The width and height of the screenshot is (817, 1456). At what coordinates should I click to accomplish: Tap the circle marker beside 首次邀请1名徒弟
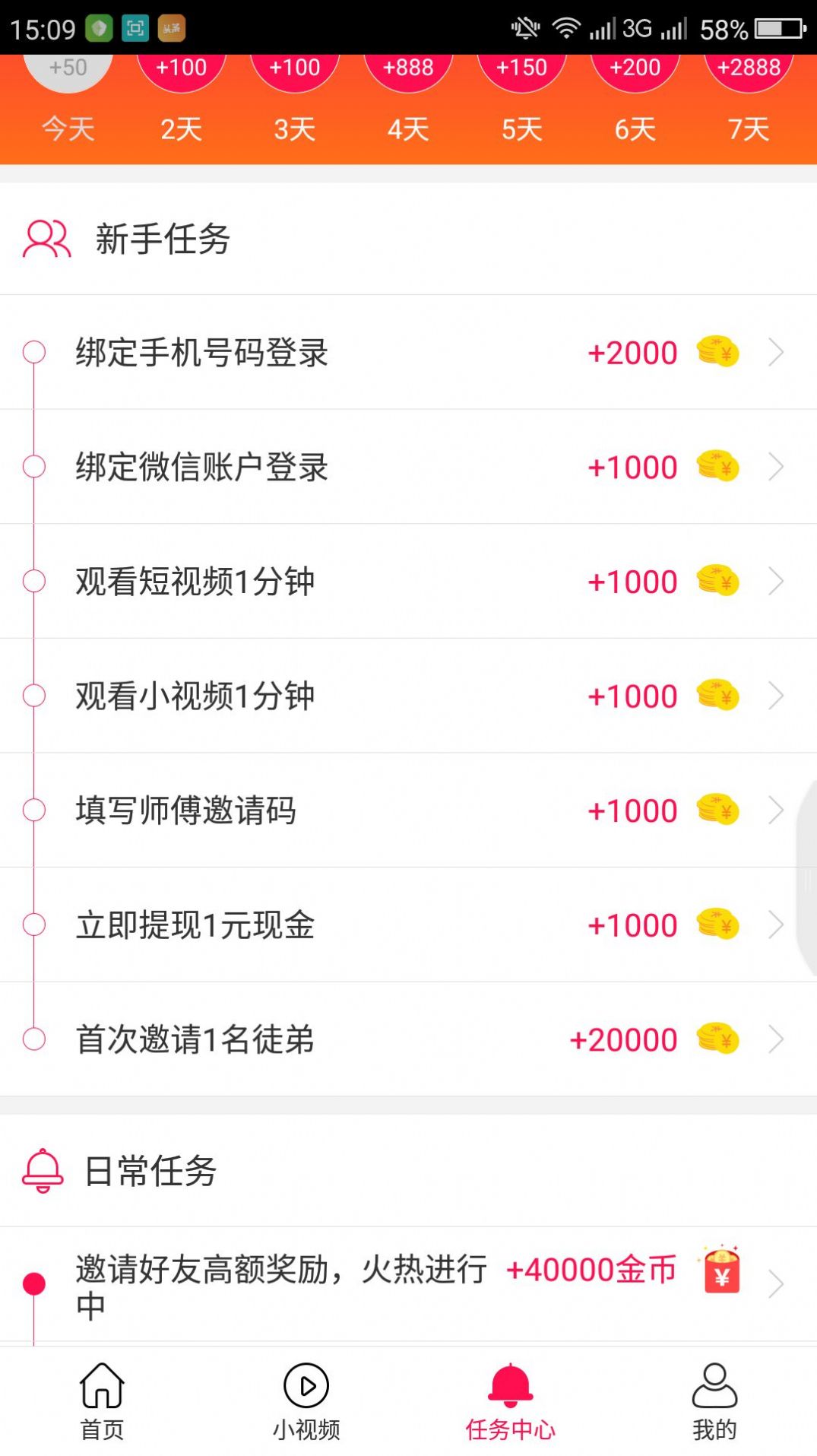33,1039
